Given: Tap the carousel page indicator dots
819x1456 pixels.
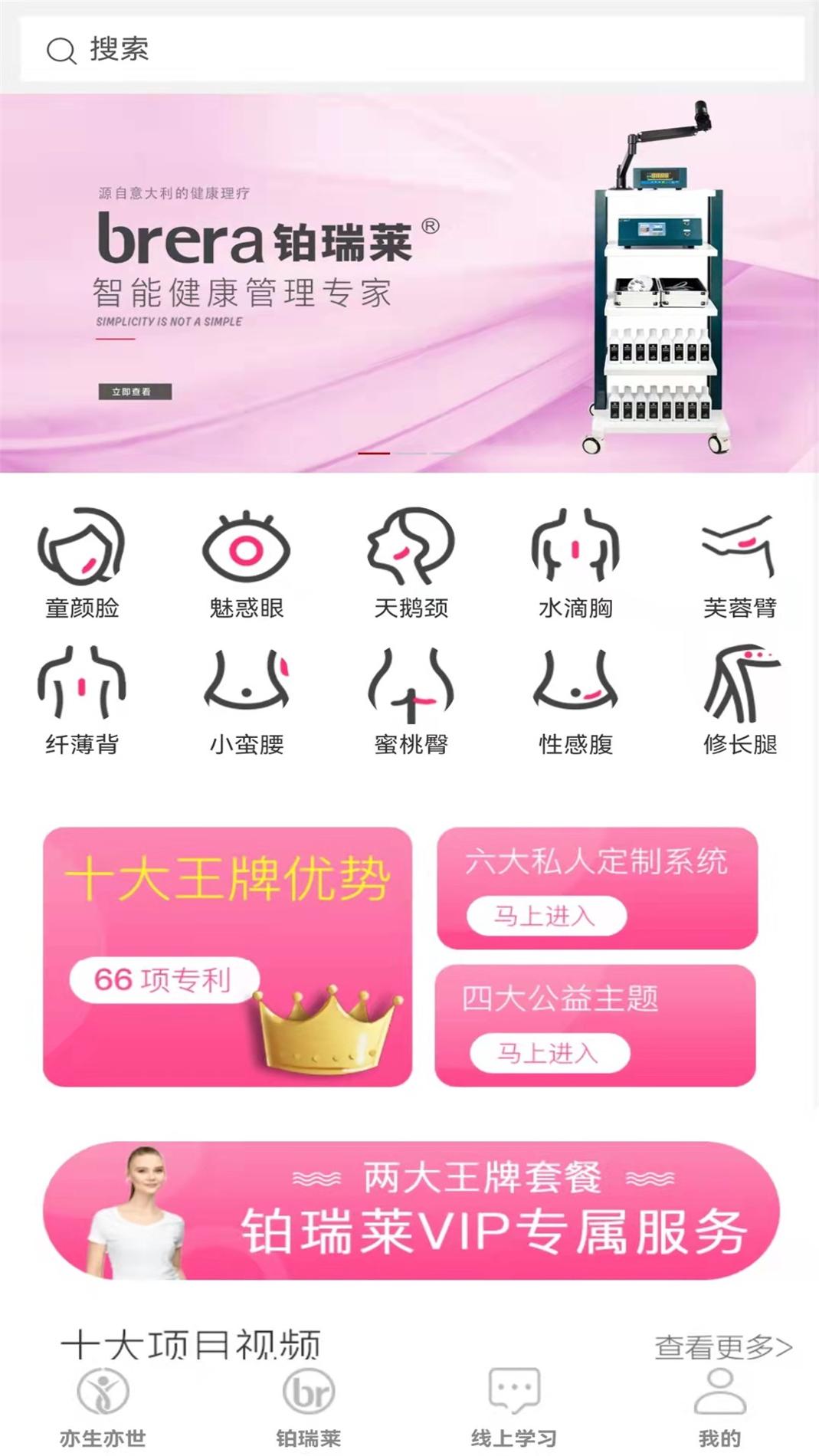Looking at the screenshot, I should [410, 454].
